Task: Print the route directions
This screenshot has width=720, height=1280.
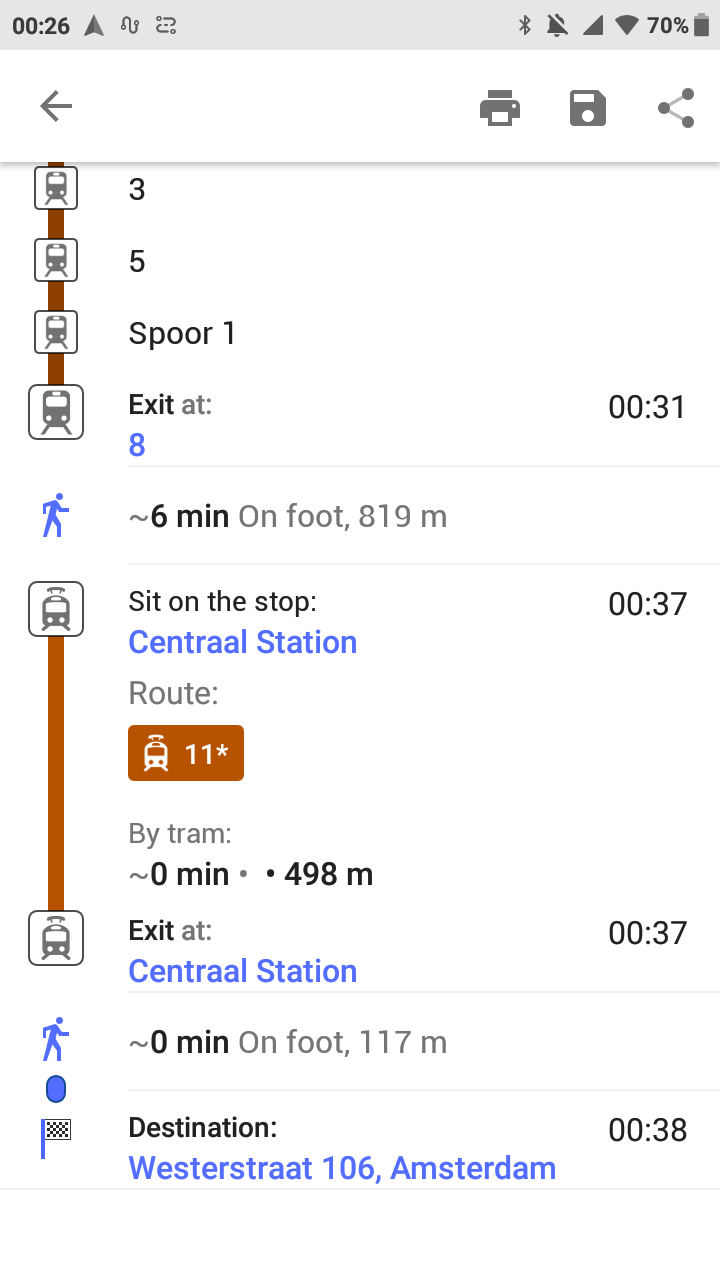Action: (500, 108)
